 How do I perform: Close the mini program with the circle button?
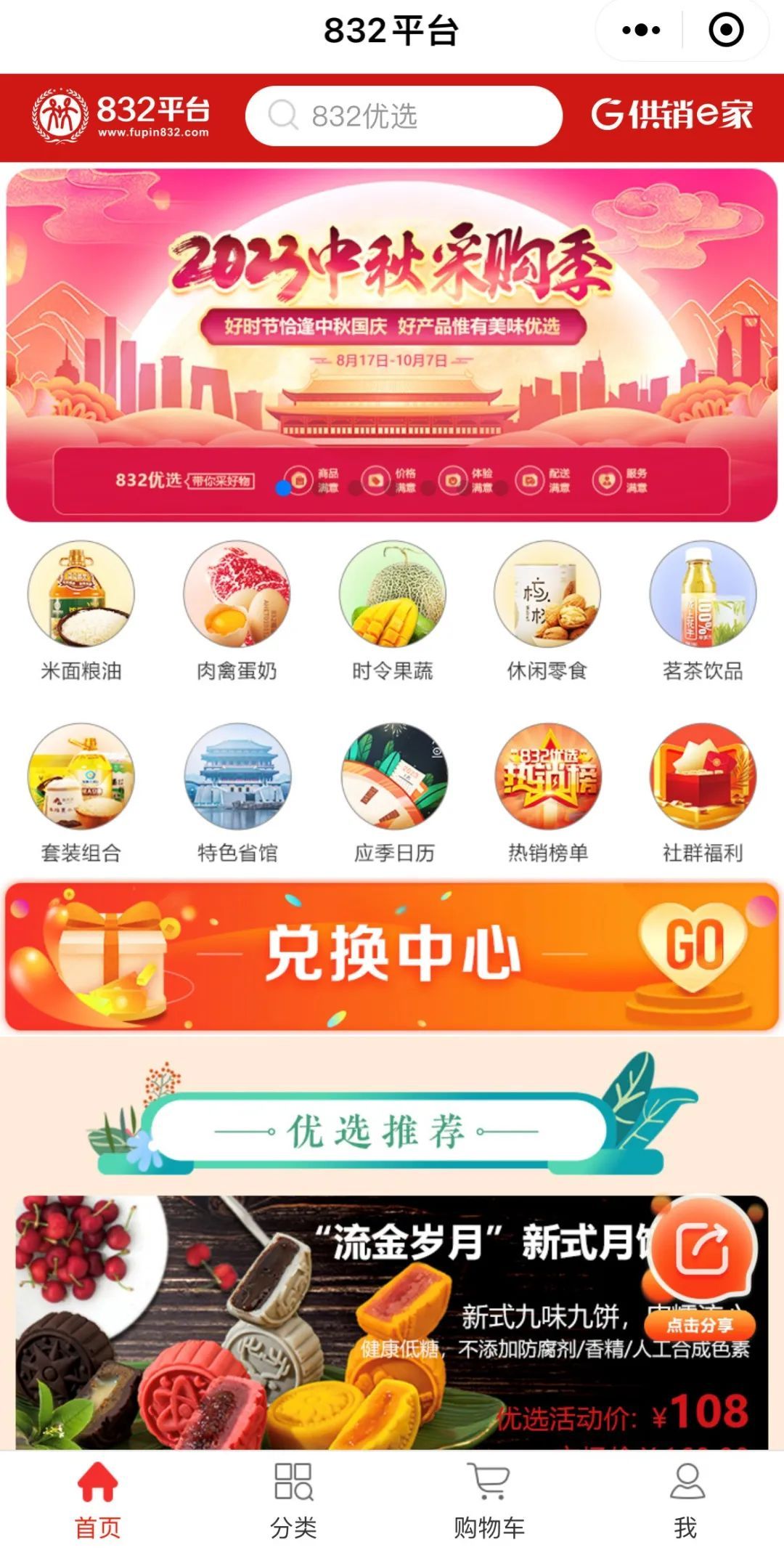point(725,31)
